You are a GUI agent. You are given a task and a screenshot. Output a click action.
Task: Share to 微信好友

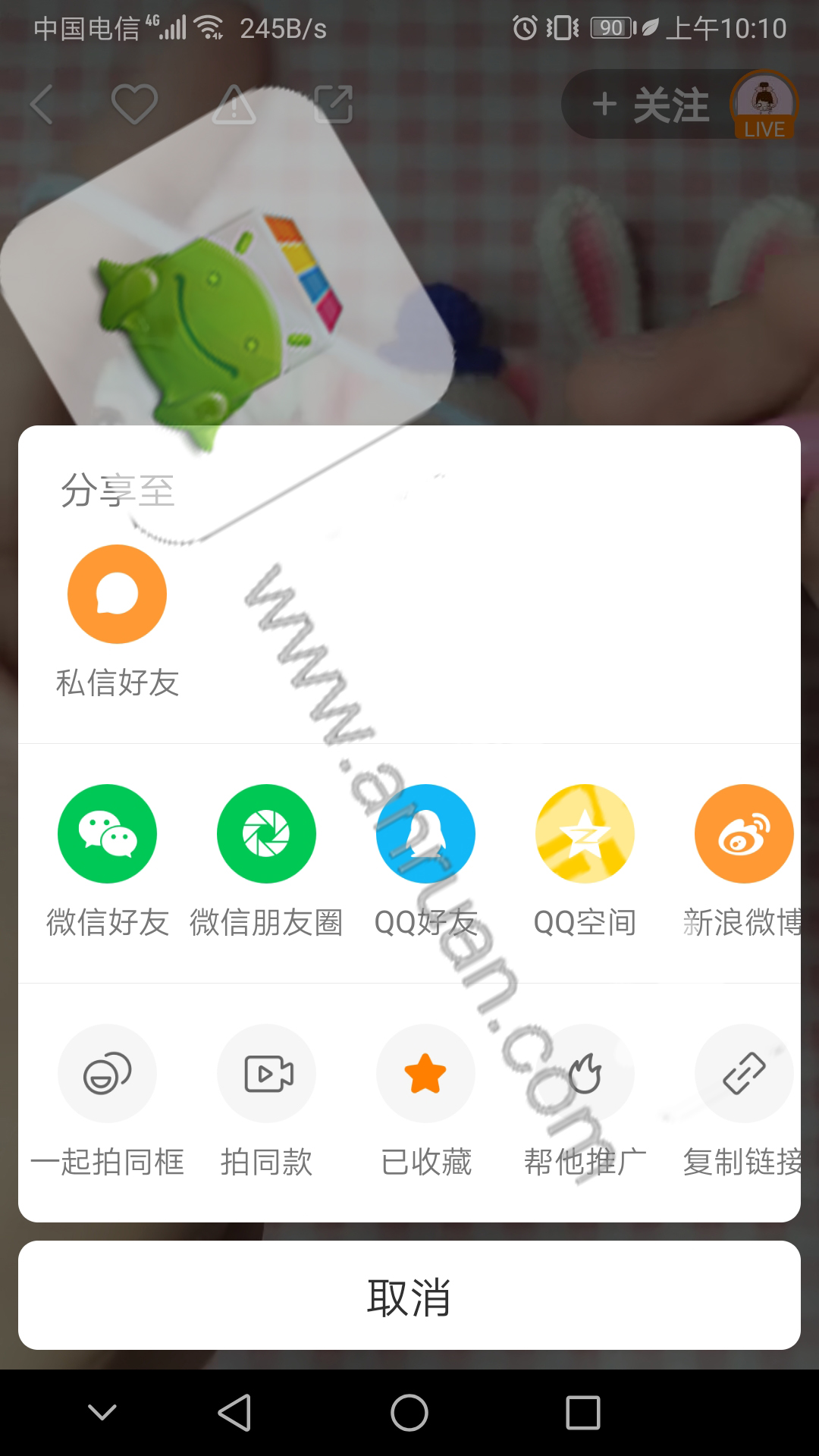tap(107, 833)
